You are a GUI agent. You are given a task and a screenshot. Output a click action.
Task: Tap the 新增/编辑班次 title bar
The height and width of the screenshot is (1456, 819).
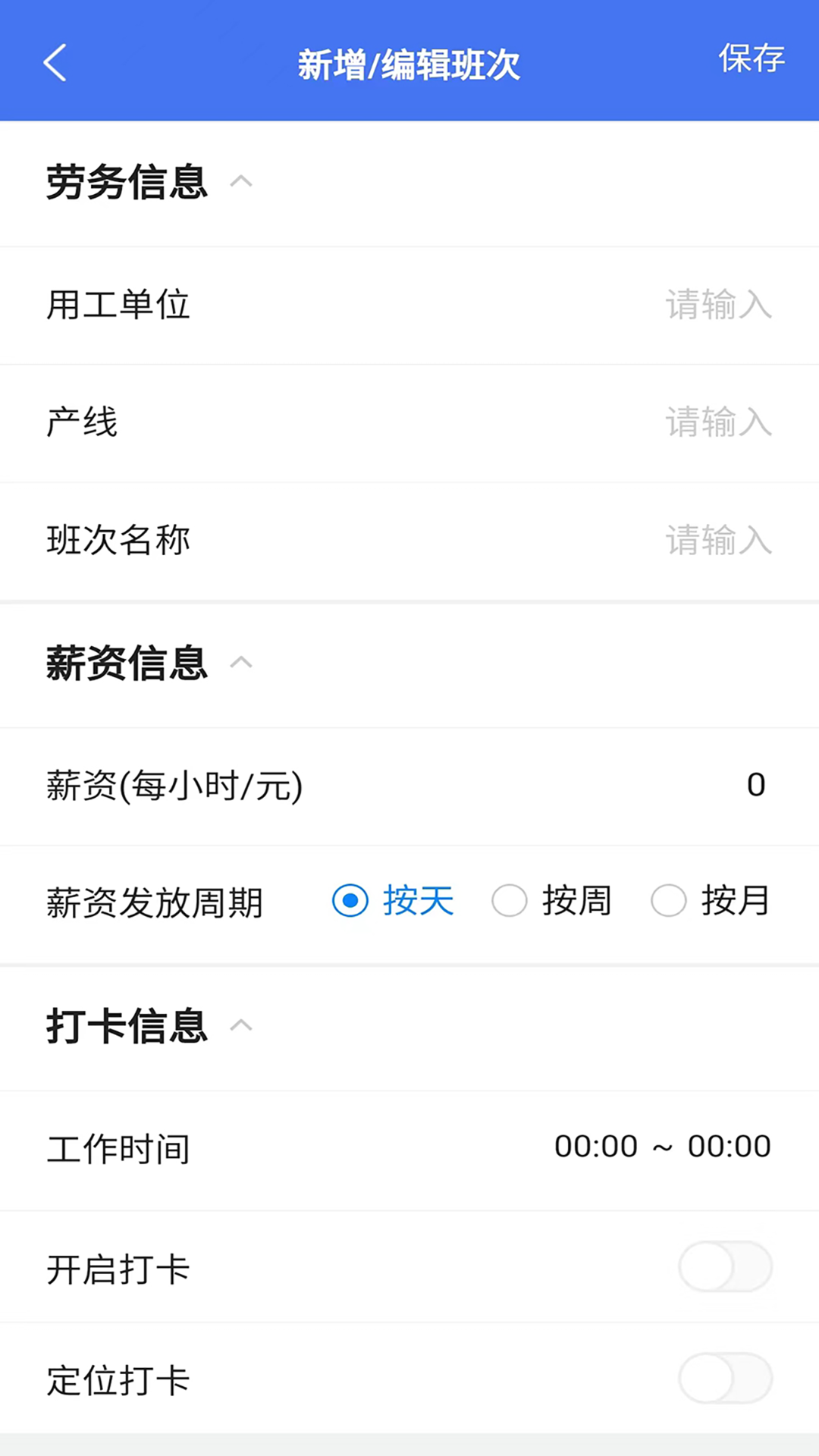point(409,64)
